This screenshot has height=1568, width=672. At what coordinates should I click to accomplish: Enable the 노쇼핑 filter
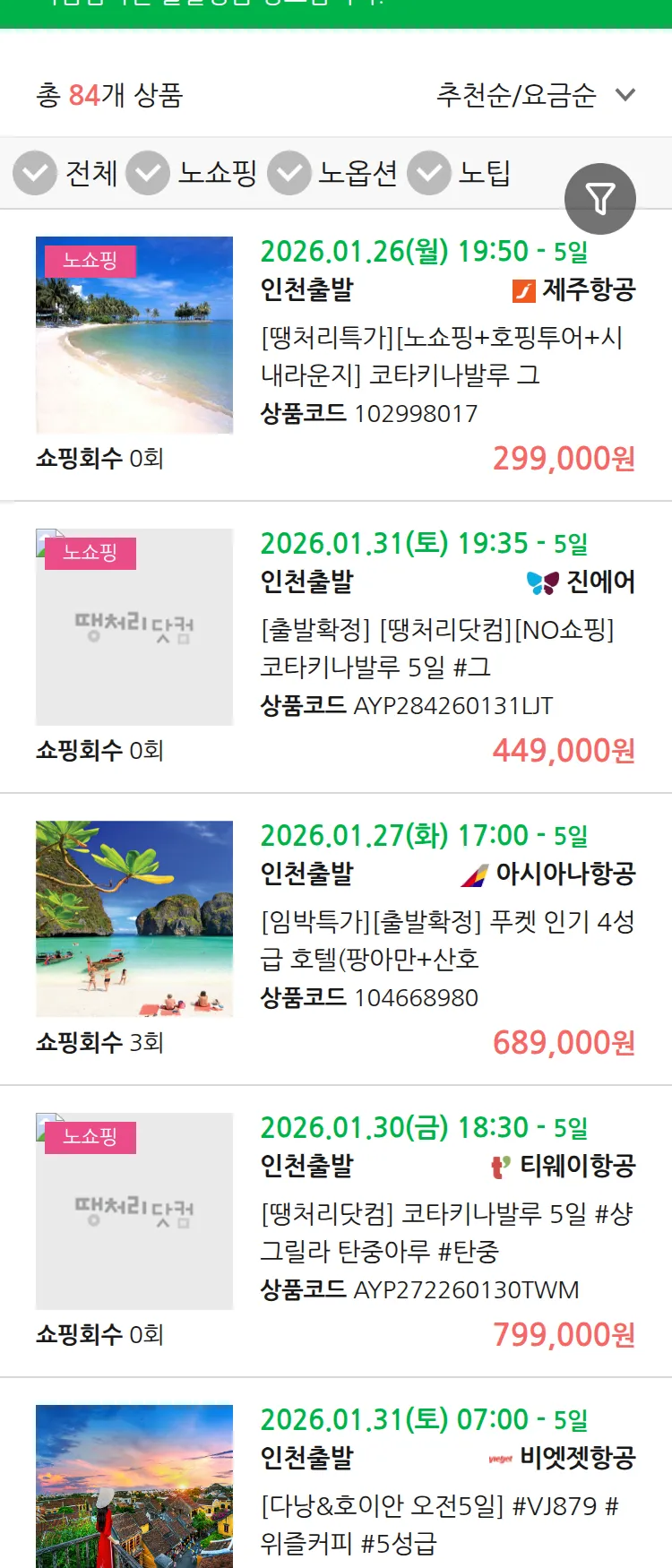148,173
